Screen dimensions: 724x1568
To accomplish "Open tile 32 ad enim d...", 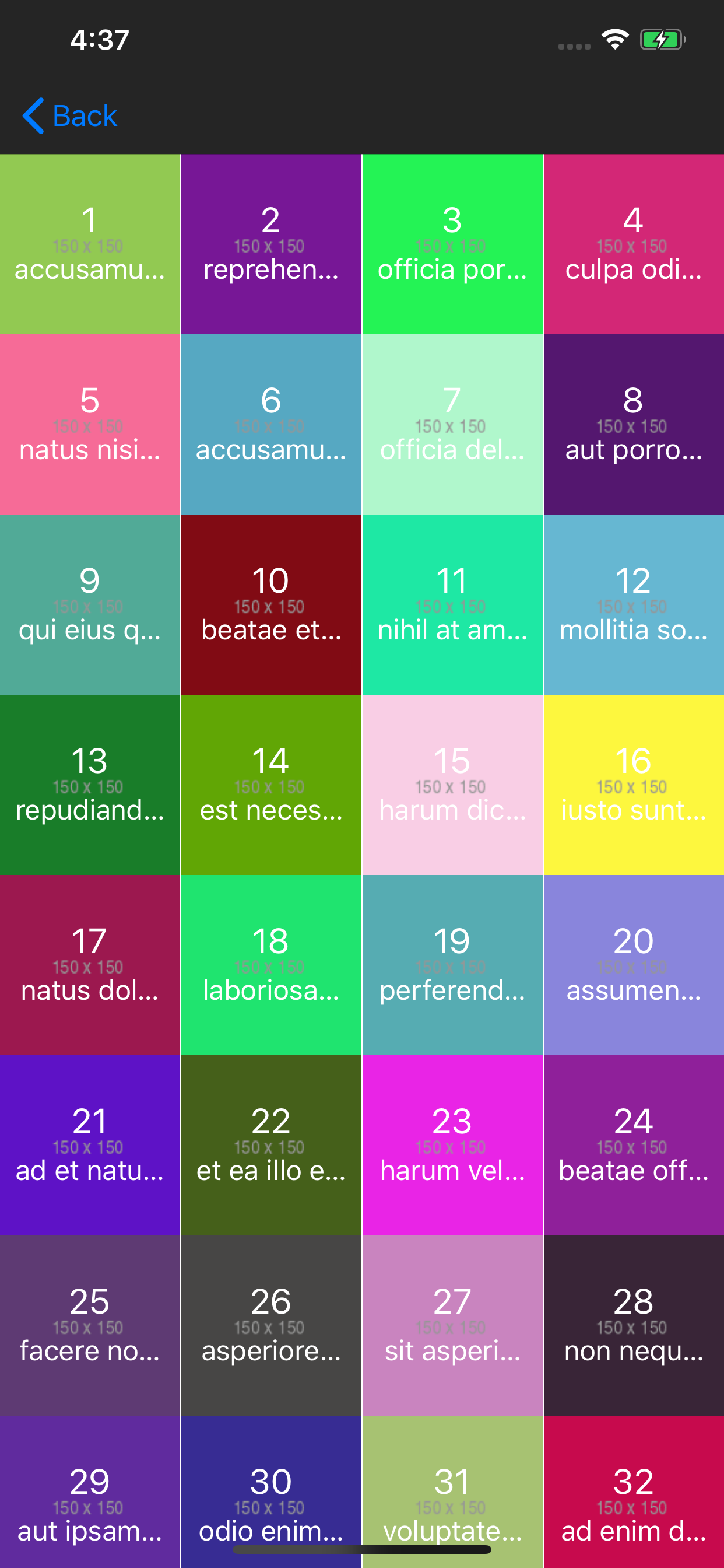I will [634, 1492].
